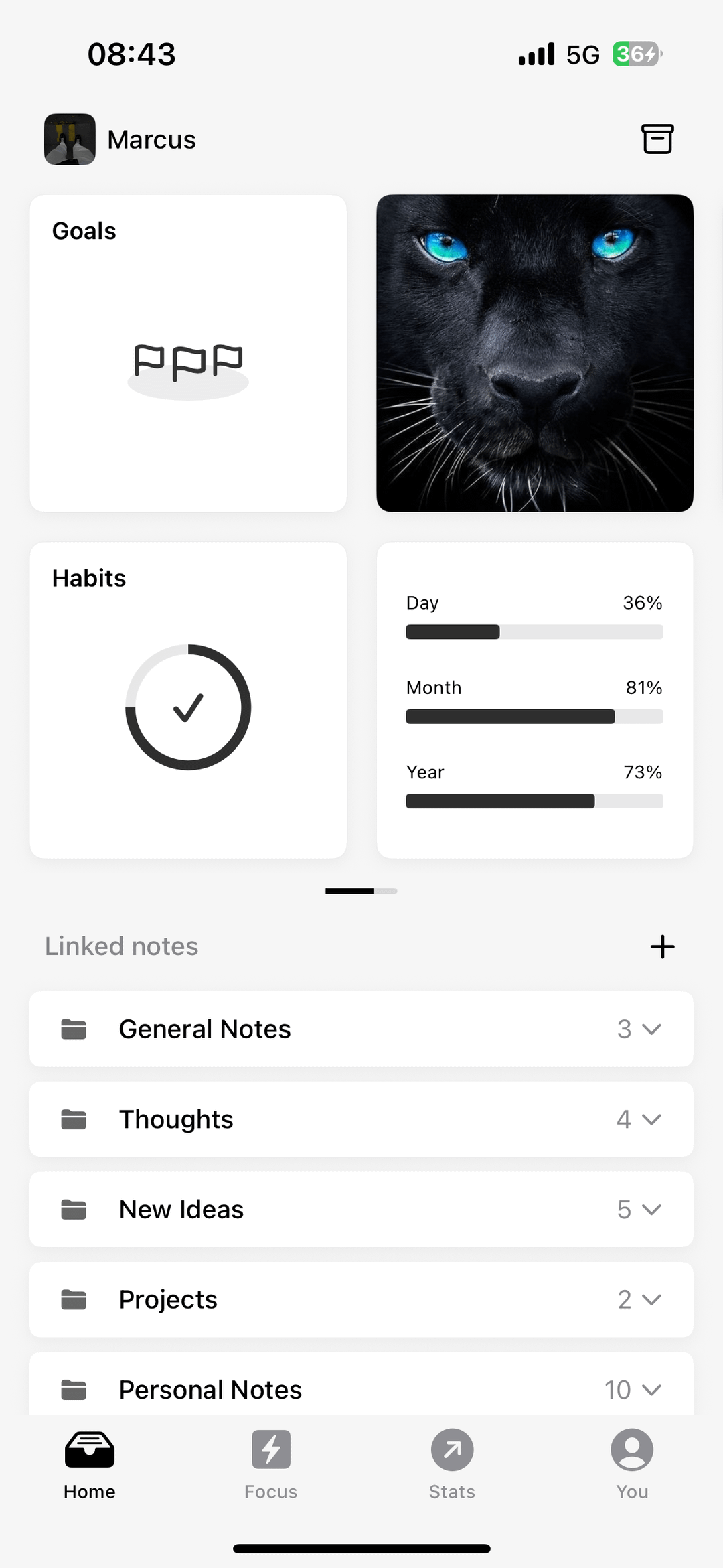Expand the General Notes folder

click(x=361, y=1029)
